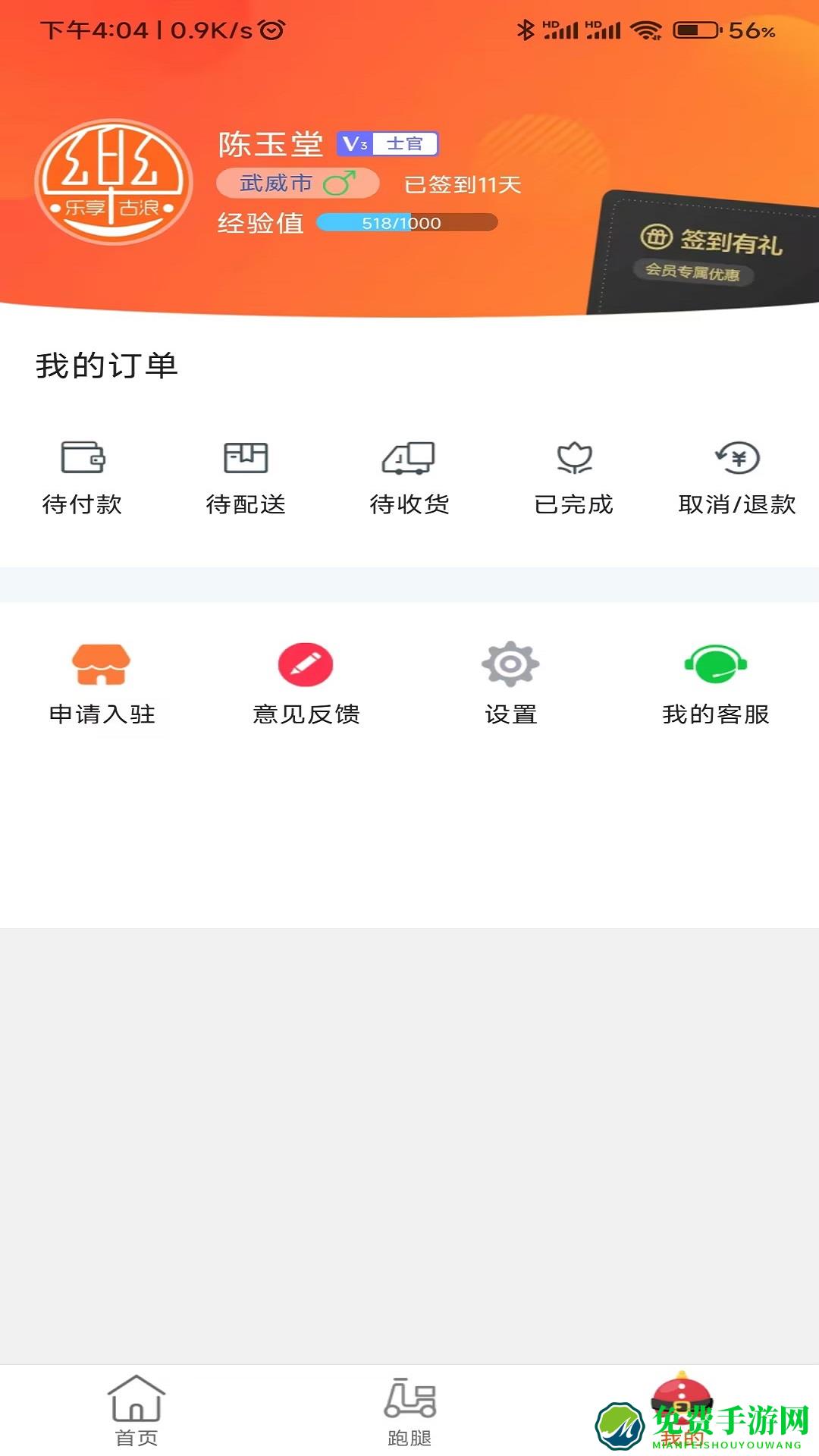Switch to the 跑腿 errand tab
The width and height of the screenshot is (819, 1456).
pos(409,1410)
